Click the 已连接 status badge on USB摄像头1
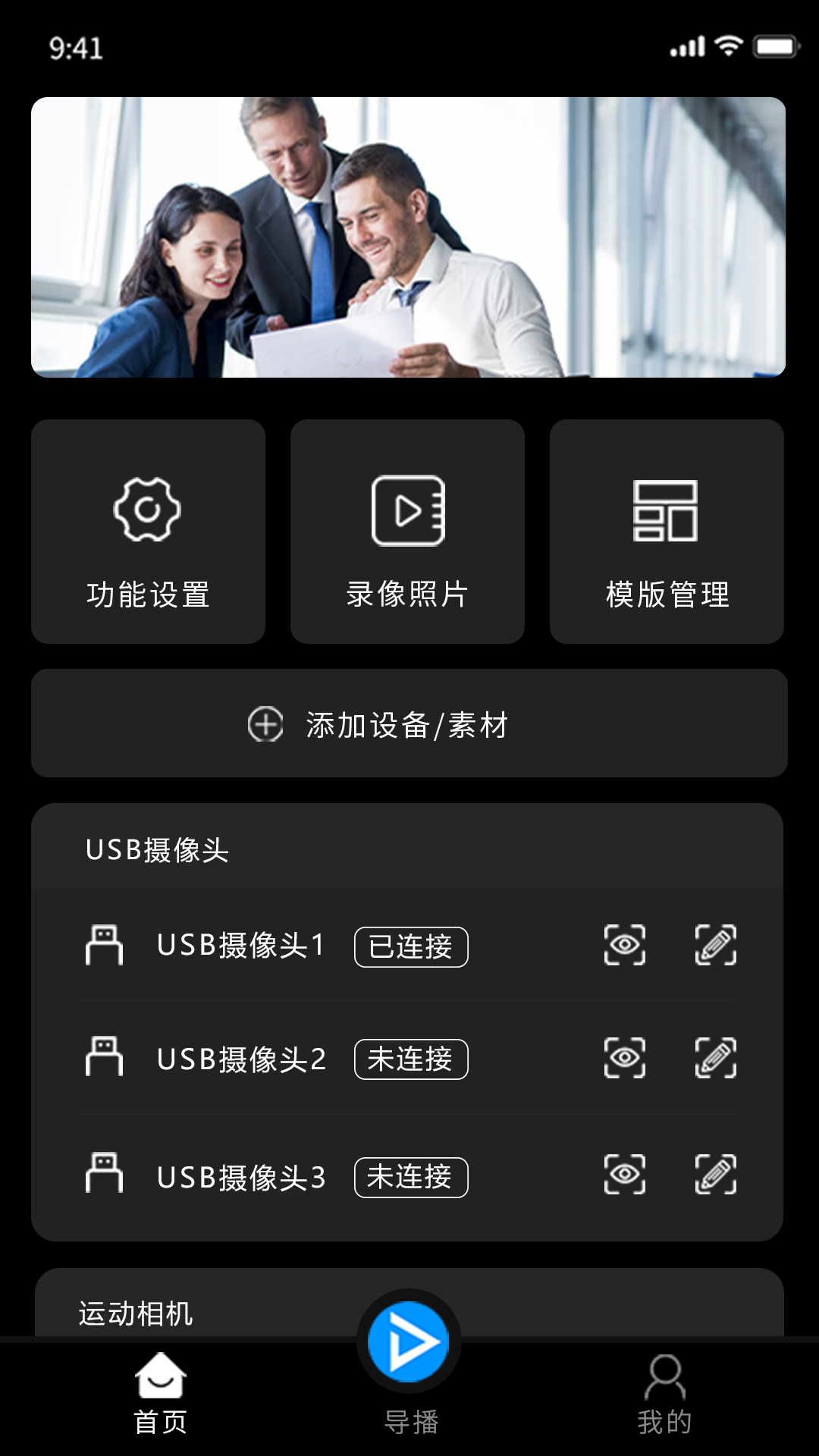Viewport: 819px width, 1456px height. pos(410,946)
